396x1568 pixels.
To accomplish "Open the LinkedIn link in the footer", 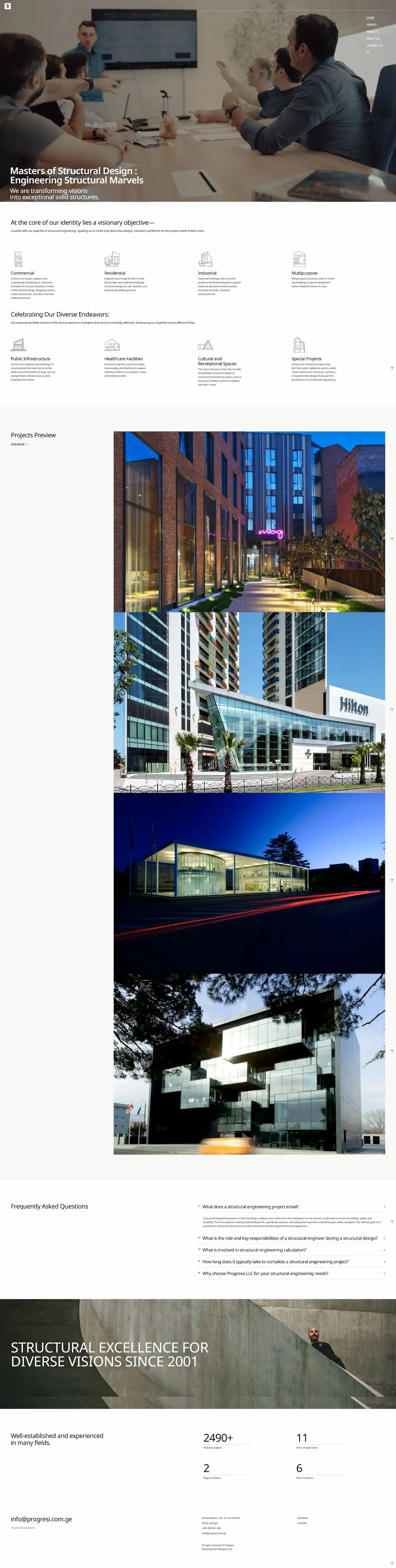I will tap(302, 1523).
